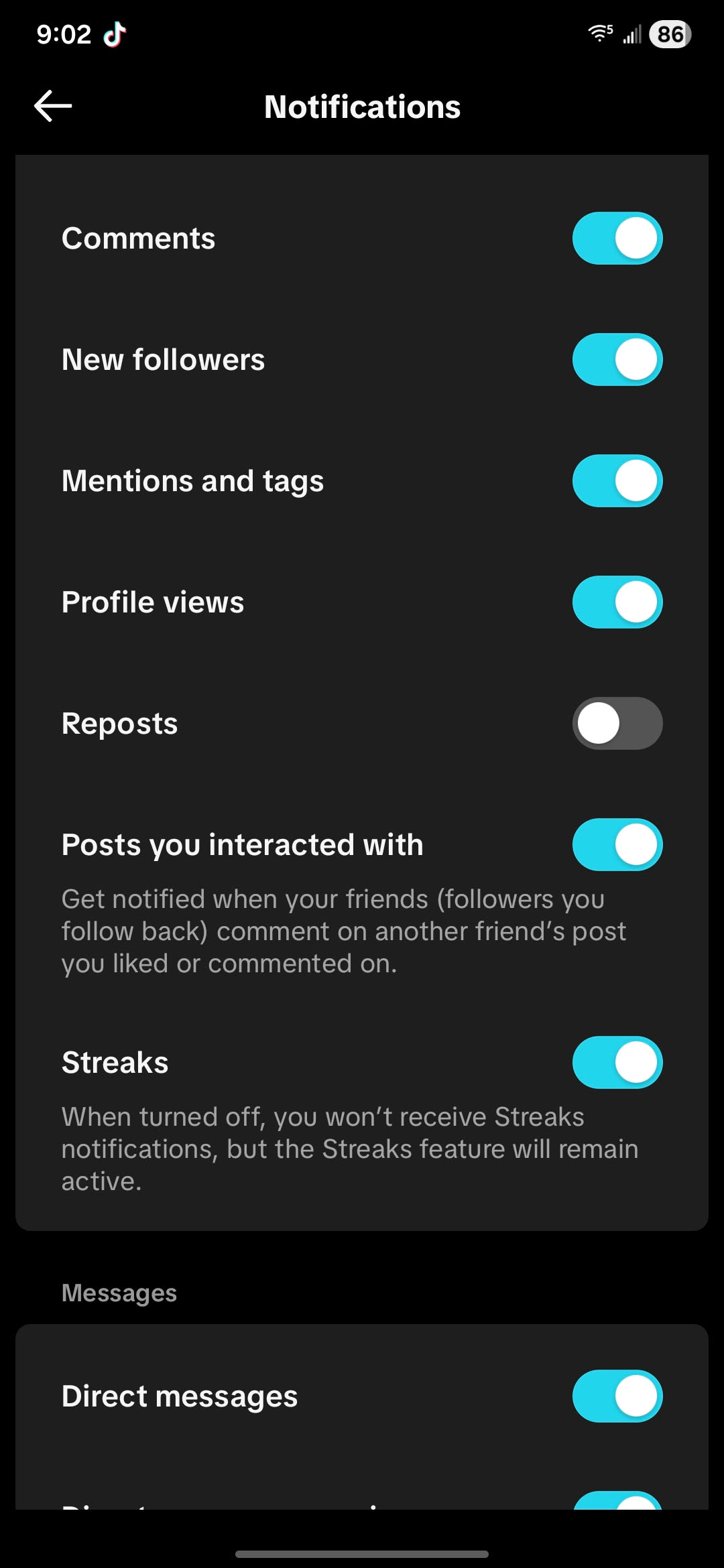Go back from Notifications screen
Screen dimensions: 724x1568
pos(53,106)
